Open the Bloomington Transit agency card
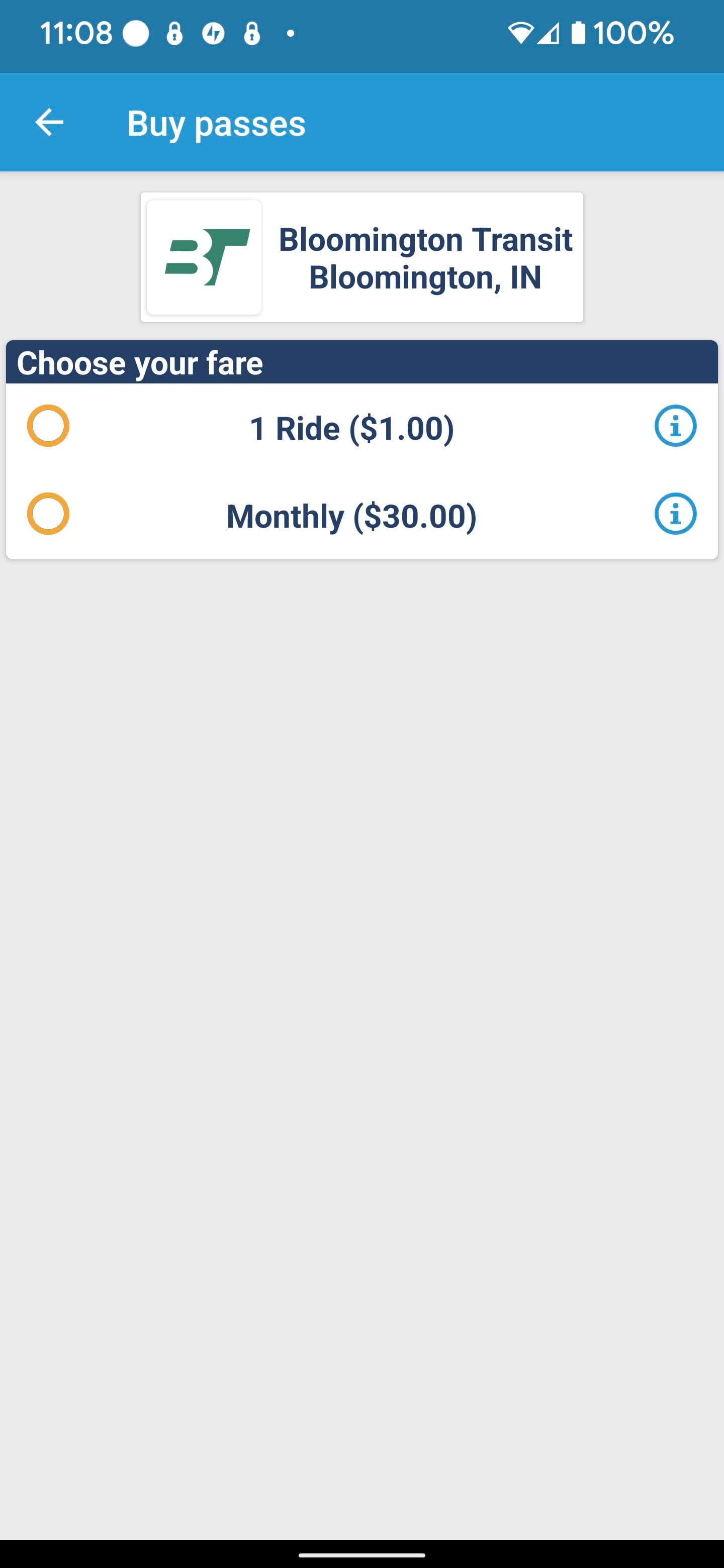The image size is (724, 1568). click(361, 257)
